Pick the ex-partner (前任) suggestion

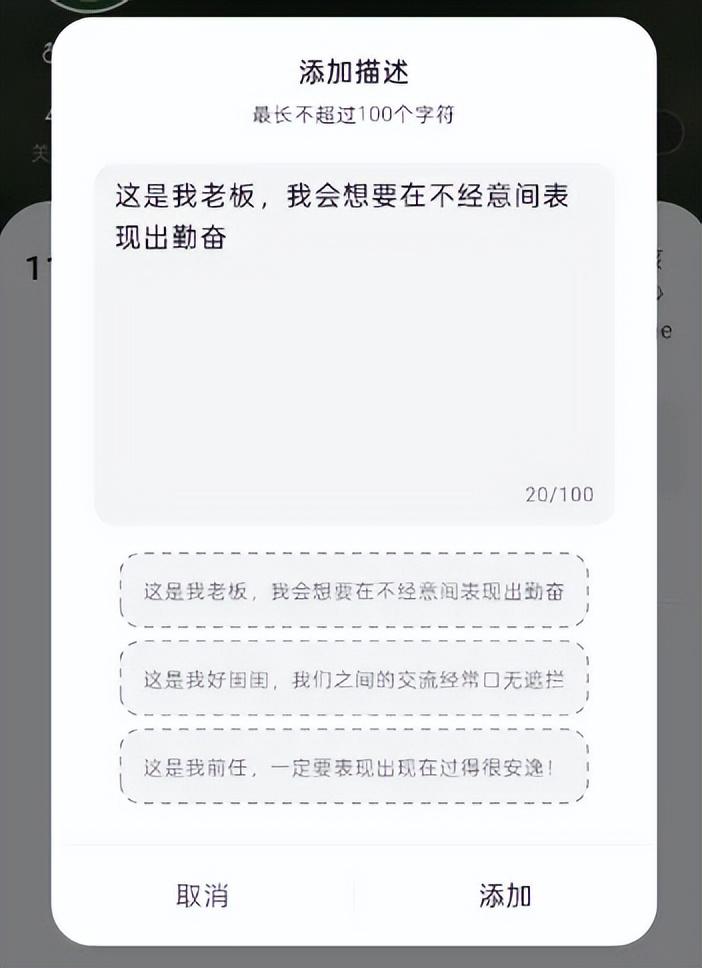[x=354, y=767]
